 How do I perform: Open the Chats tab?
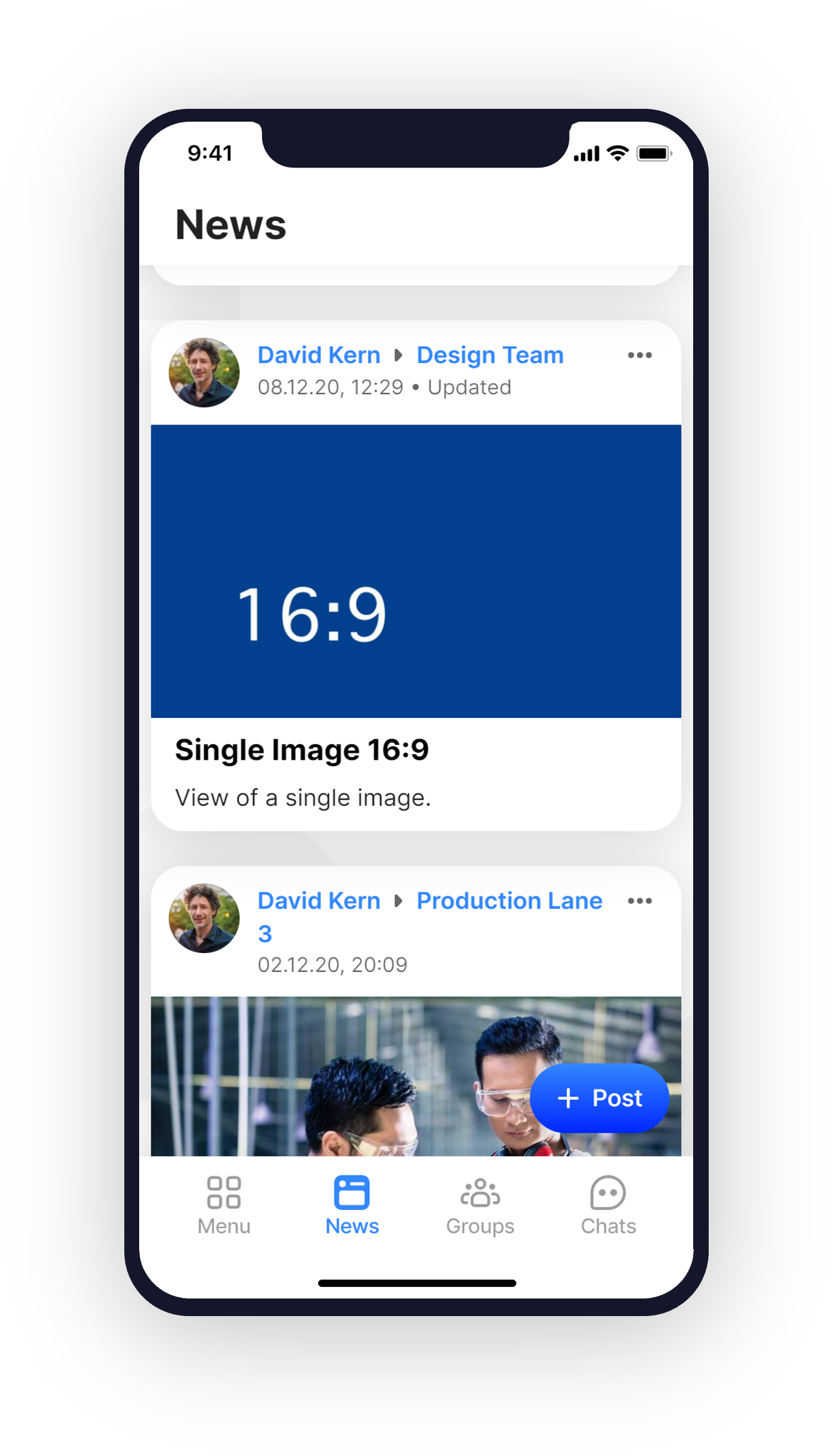tap(608, 1205)
